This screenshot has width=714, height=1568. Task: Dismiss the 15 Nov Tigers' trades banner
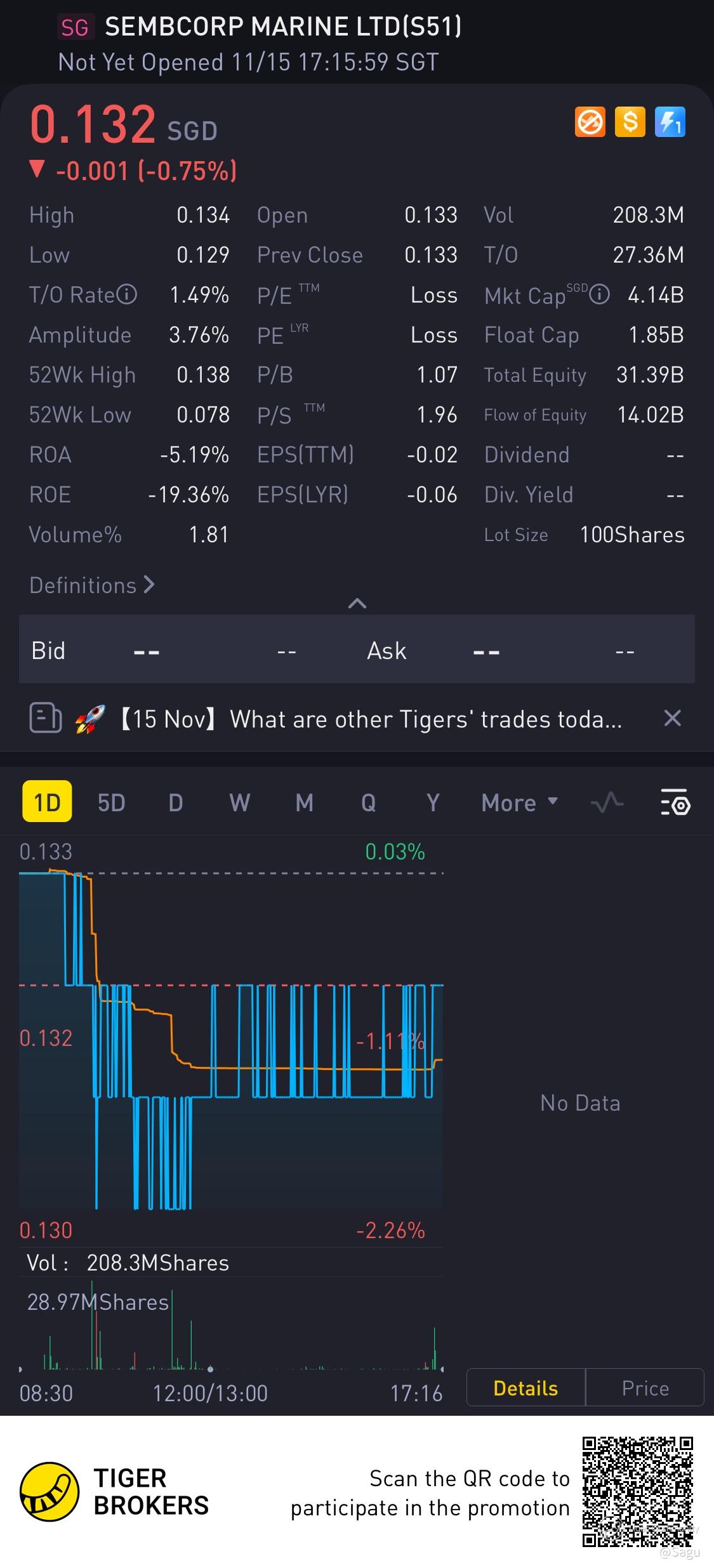coord(672,719)
